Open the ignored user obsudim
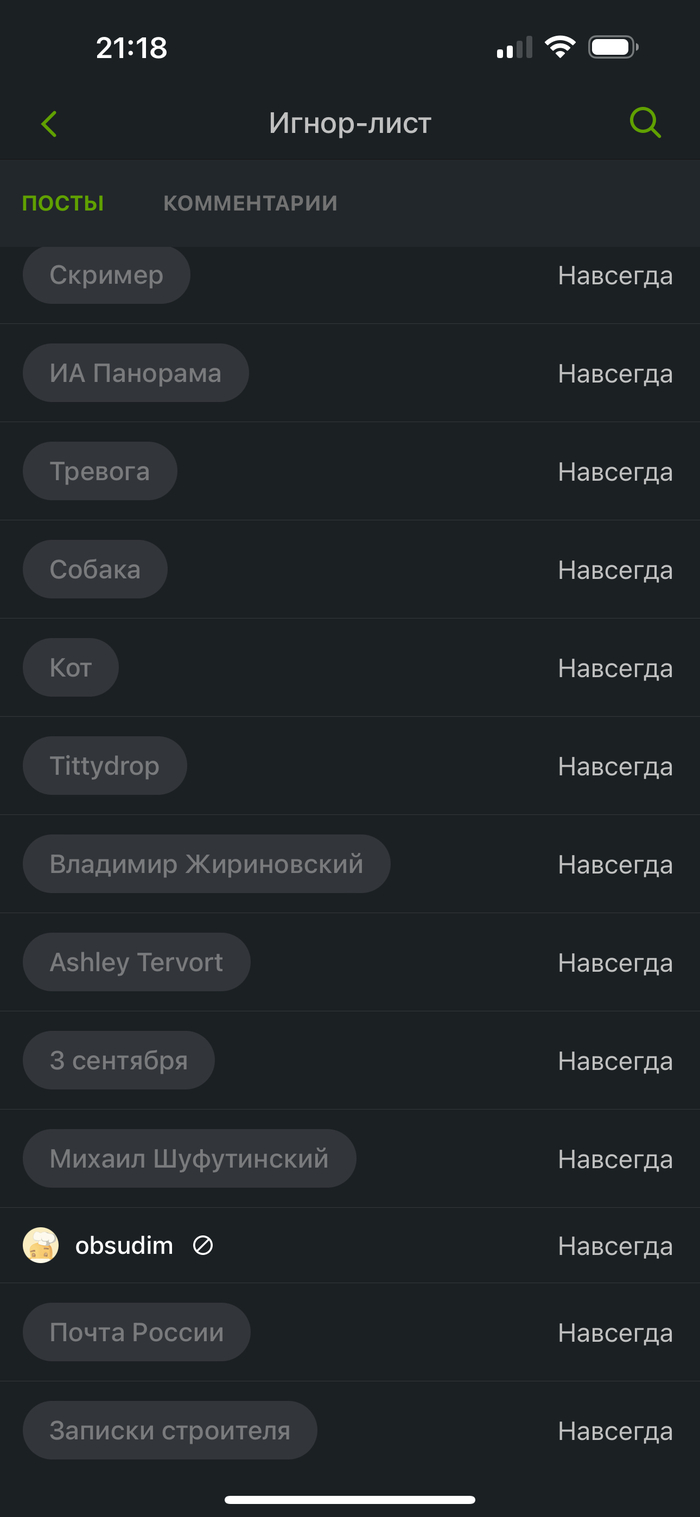700x1517 pixels. pos(123,1246)
